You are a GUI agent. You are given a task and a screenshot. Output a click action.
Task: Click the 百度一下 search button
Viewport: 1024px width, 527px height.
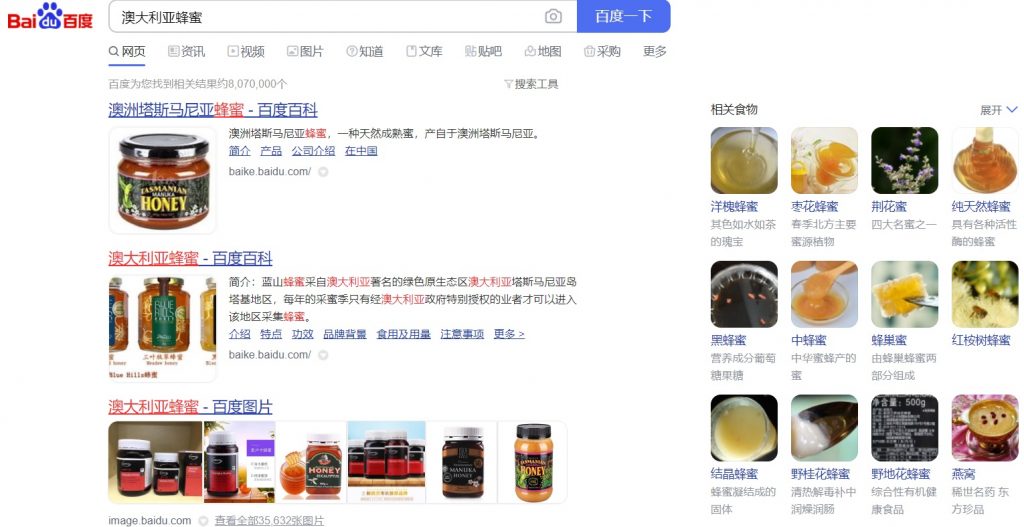click(623, 17)
